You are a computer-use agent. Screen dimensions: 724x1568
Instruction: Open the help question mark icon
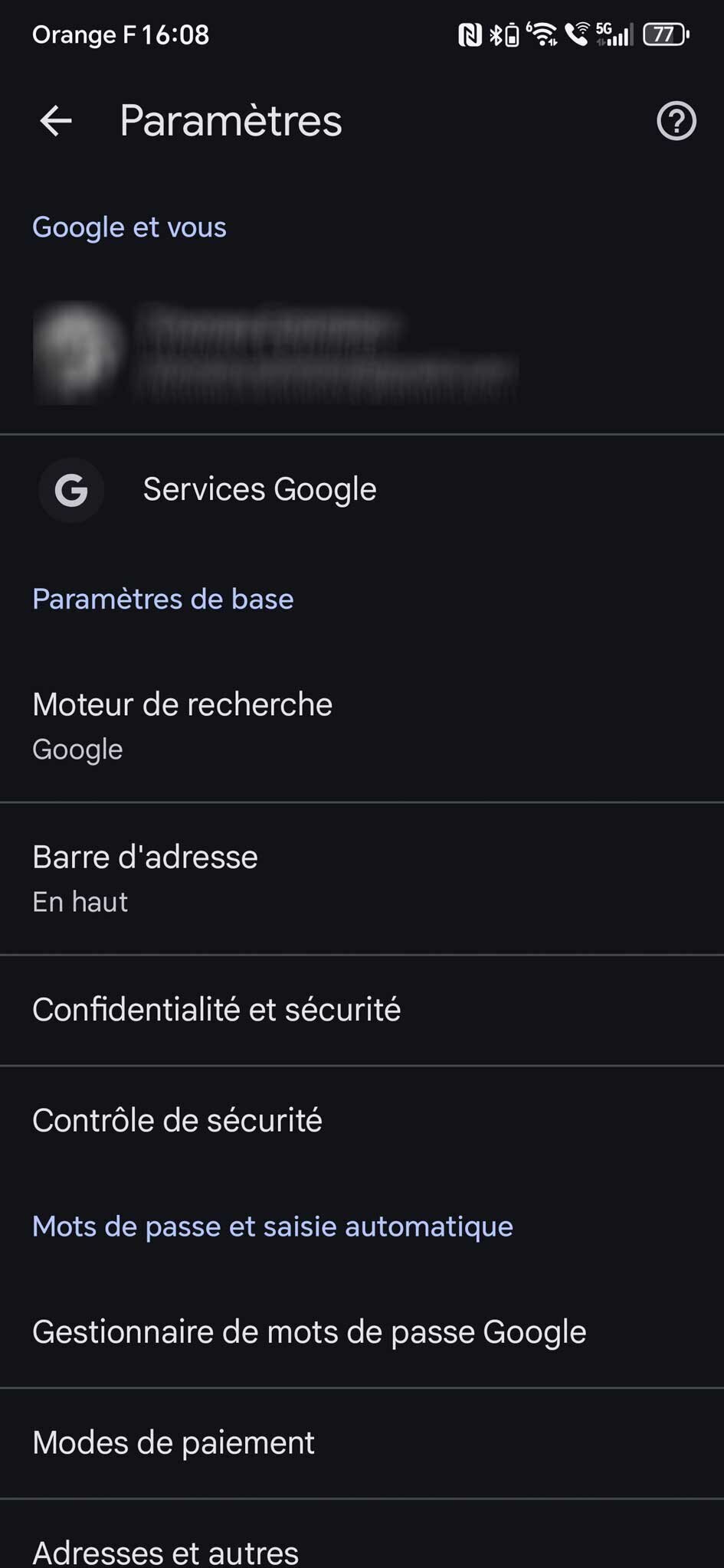coord(677,121)
